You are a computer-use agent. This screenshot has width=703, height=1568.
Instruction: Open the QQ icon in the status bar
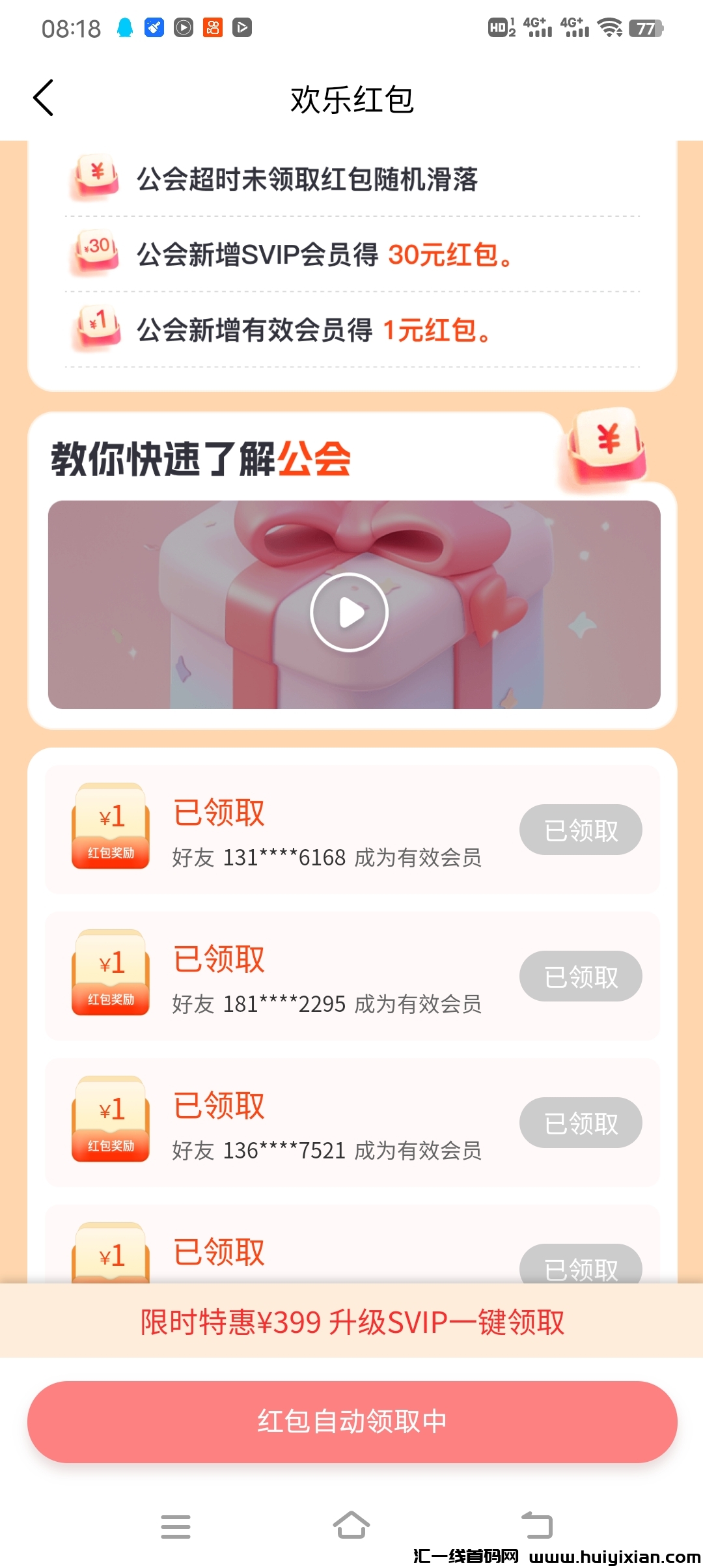[x=125, y=26]
